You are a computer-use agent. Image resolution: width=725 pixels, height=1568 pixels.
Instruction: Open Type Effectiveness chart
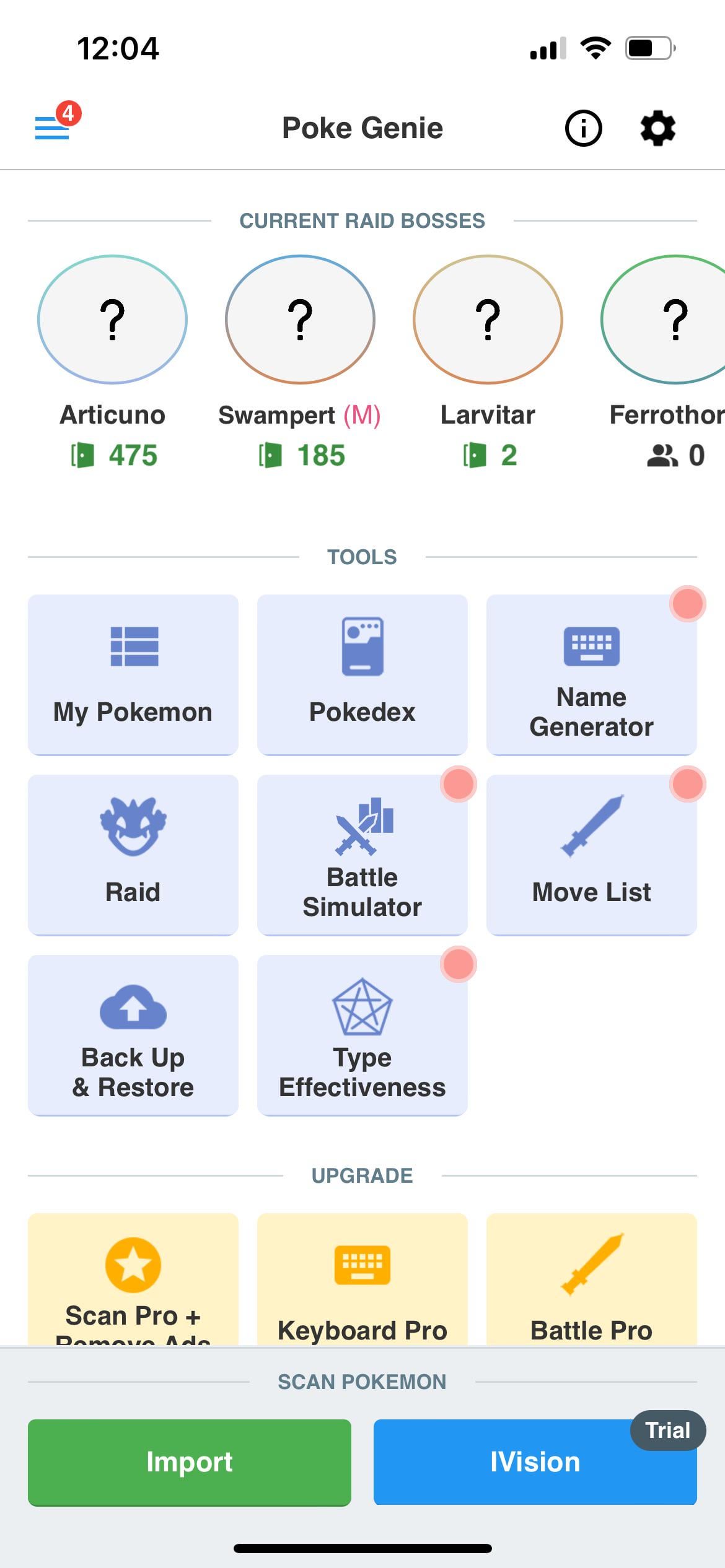[x=362, y=1035]
